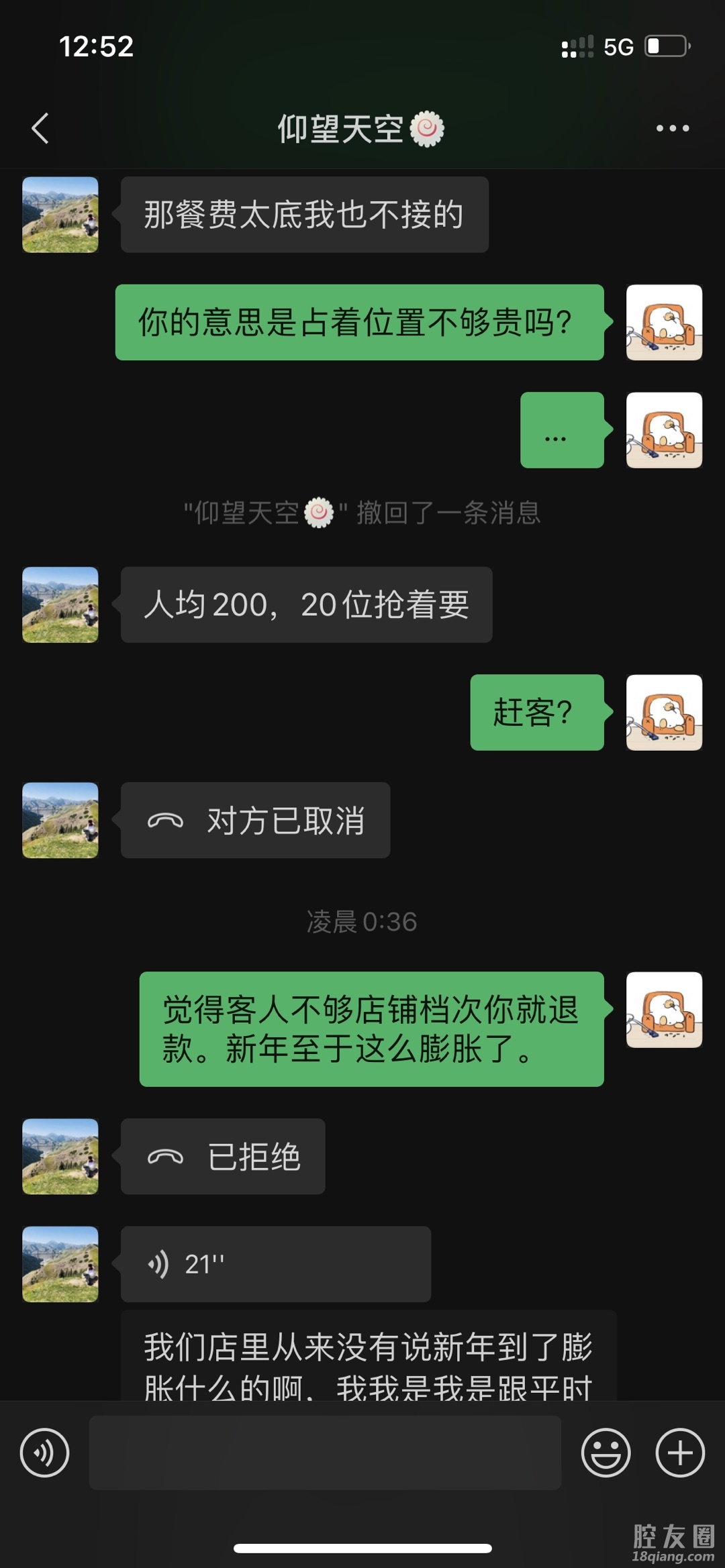Call back from the 对方已取消 call entry
The width and height of the screenshot is (725, 1568).
(x=255, y=820)
